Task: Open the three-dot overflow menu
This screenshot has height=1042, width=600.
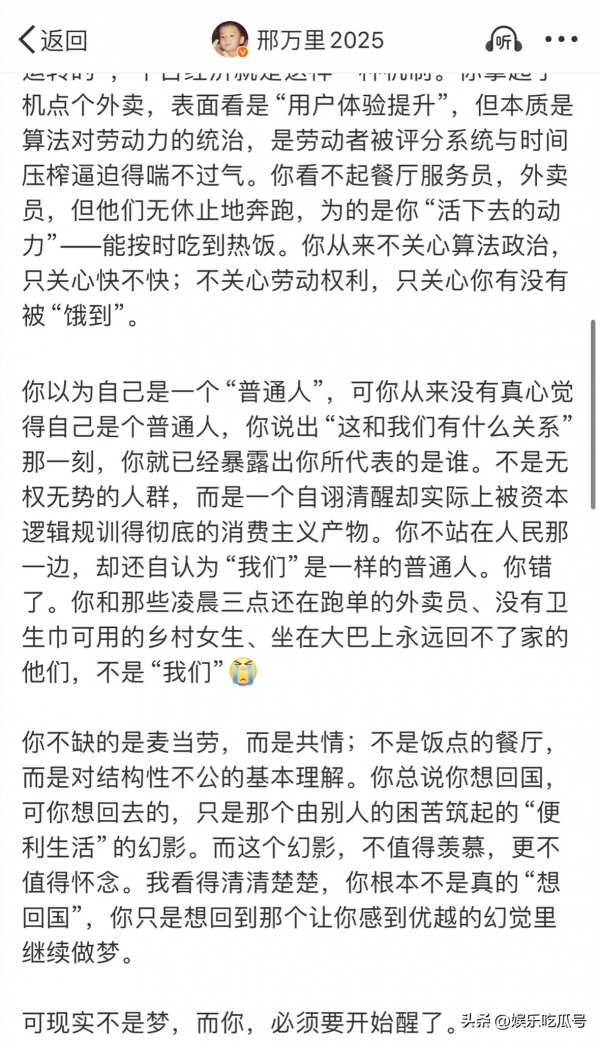Action: tap(560, 40)
